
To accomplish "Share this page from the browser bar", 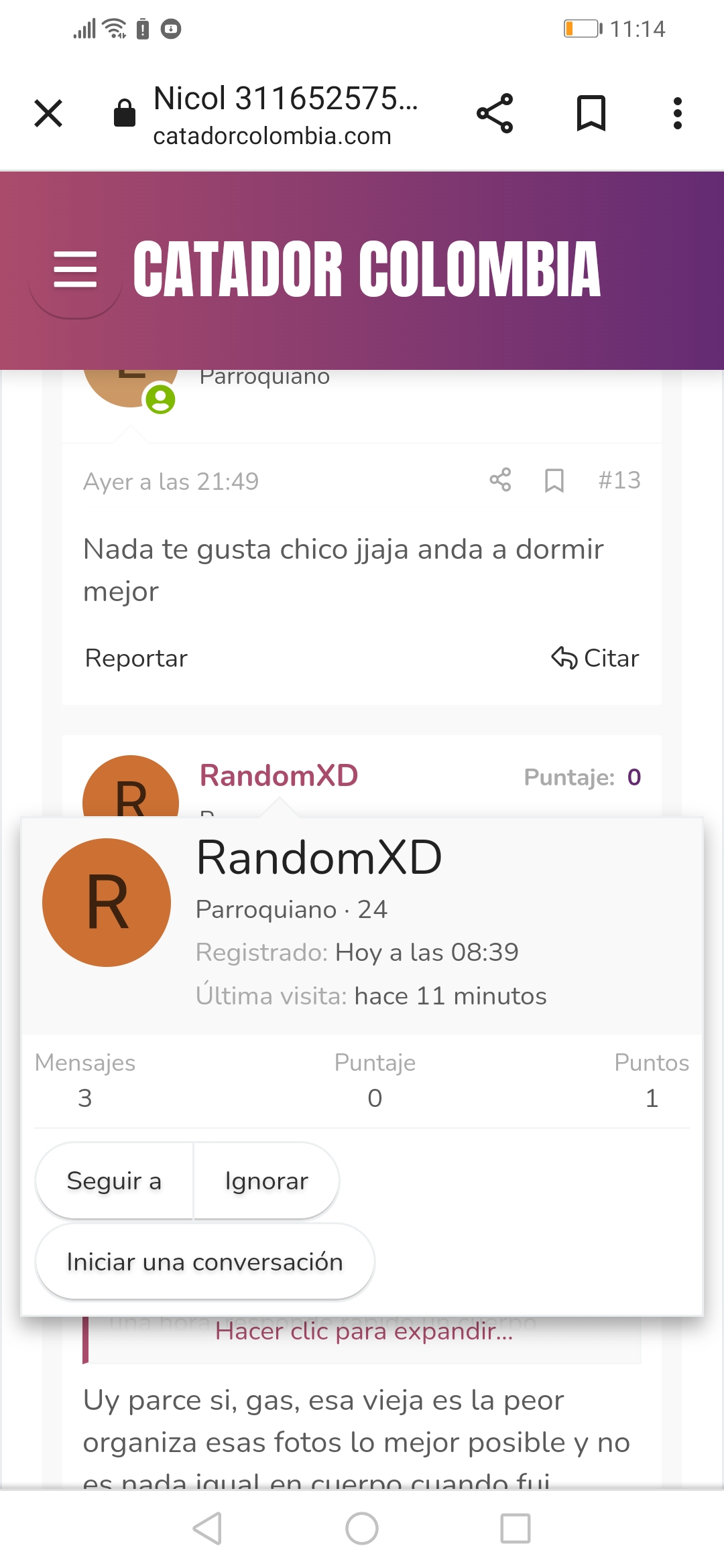I will coord(495,113).
